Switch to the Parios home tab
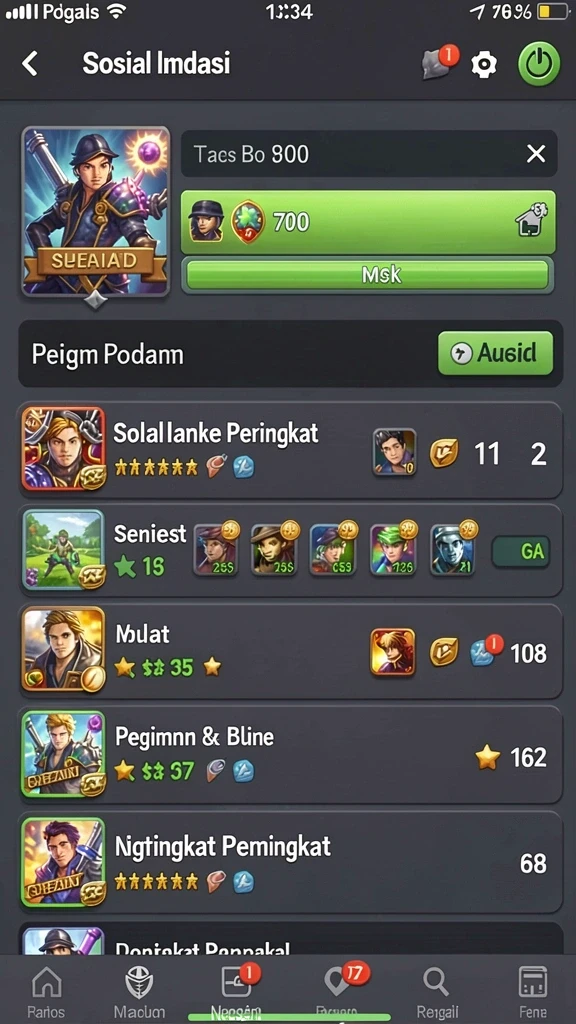Image resolution: width=576 pixels, height=1024 pixels. tap(46, 992)
